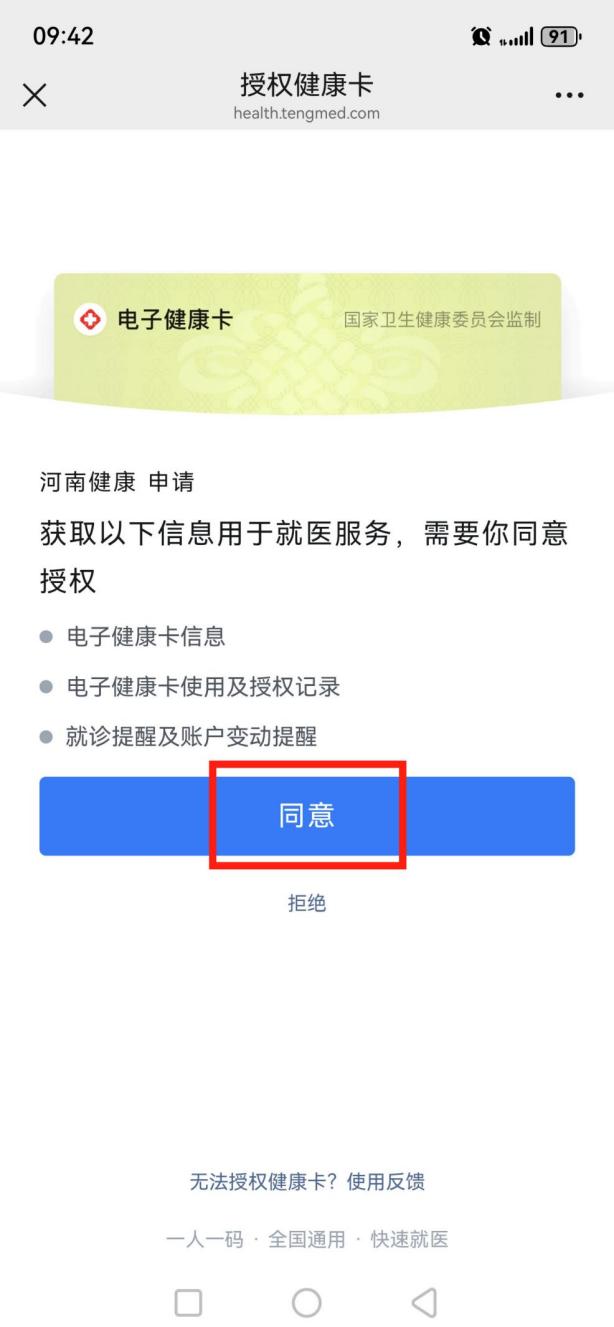Close the 授权健康卡 page
This screenshot has height=1327, width=614.
pyautogui.click(x=34, y=96)
